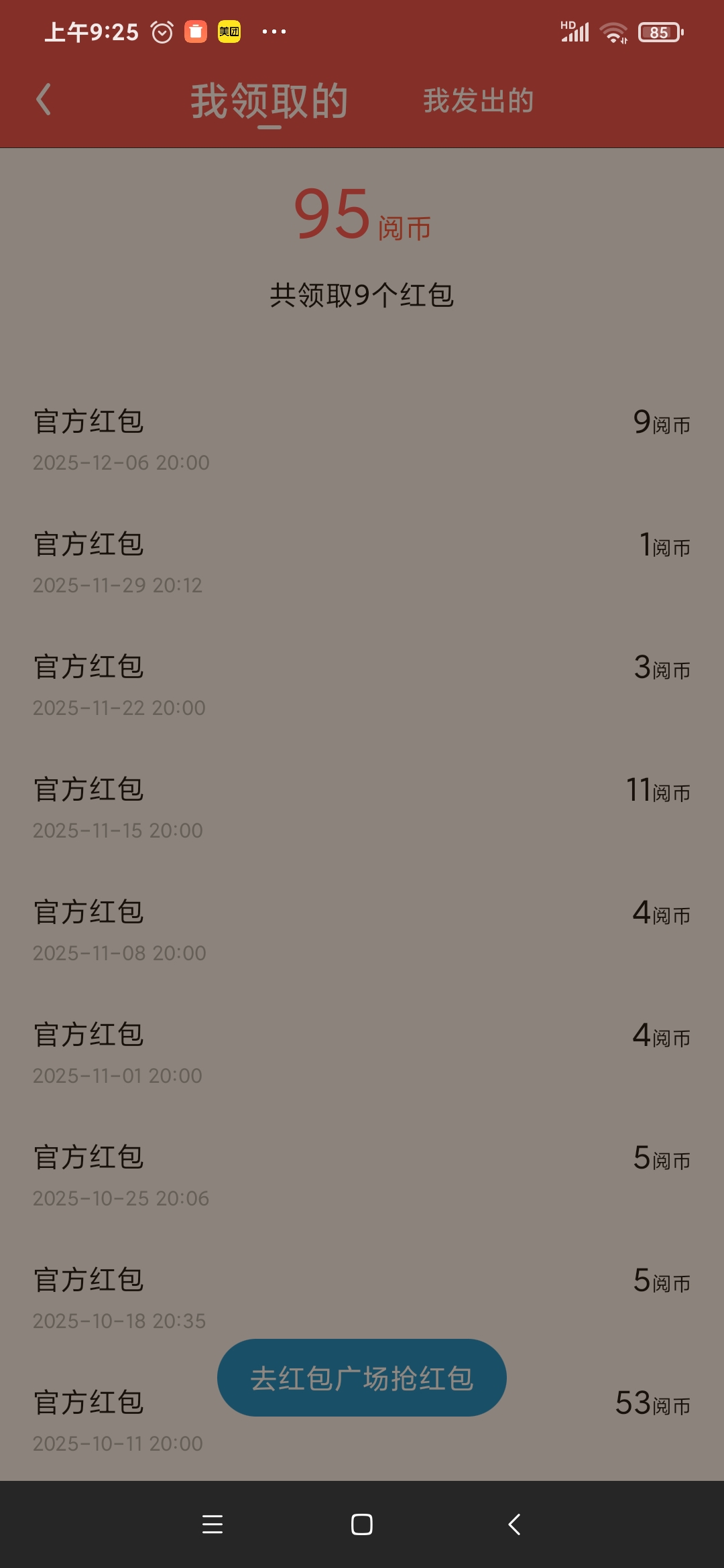This screenshot has height=1568, width=724.
Task: Switch to the 我发出的 tab
Action: click(x=478, y=101)
